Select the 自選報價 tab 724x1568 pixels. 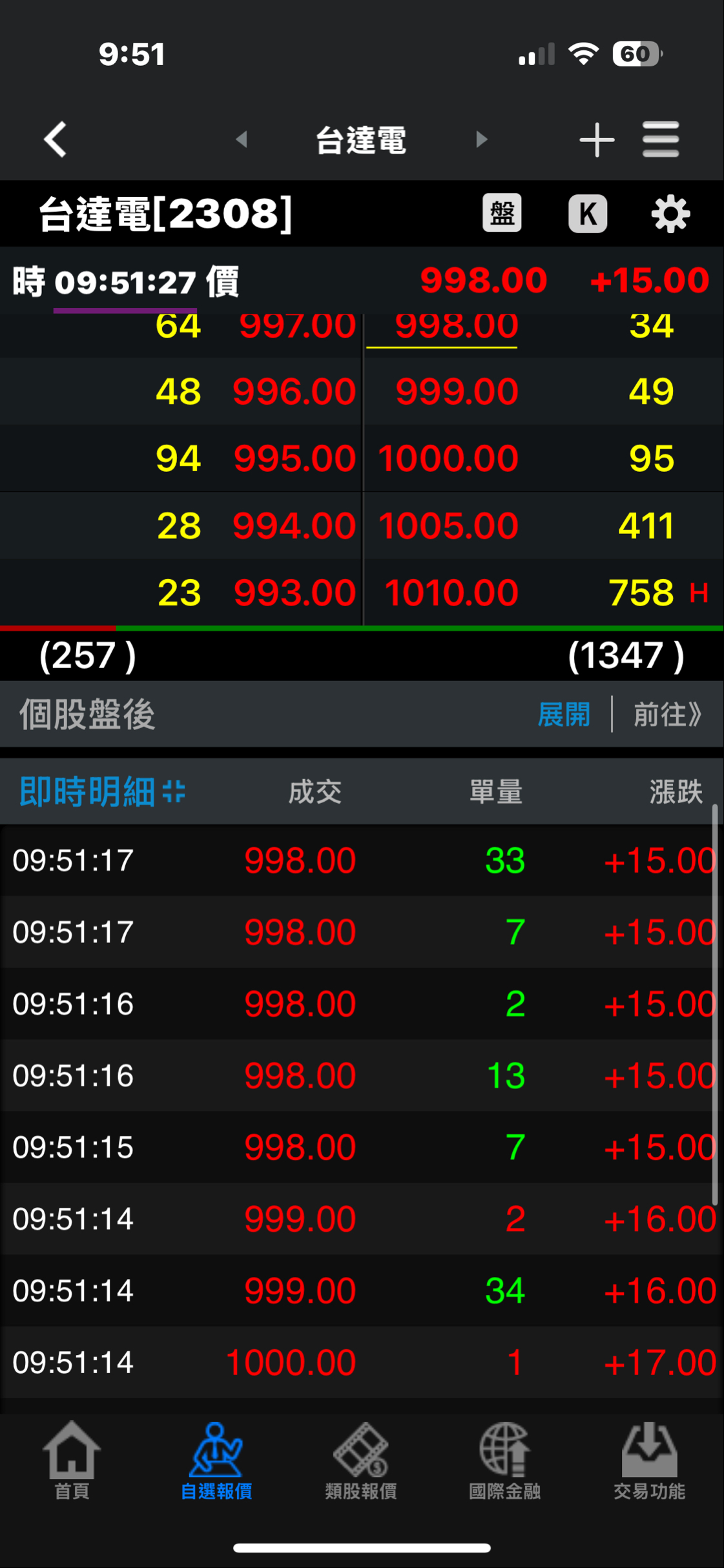pos(216,1460)
